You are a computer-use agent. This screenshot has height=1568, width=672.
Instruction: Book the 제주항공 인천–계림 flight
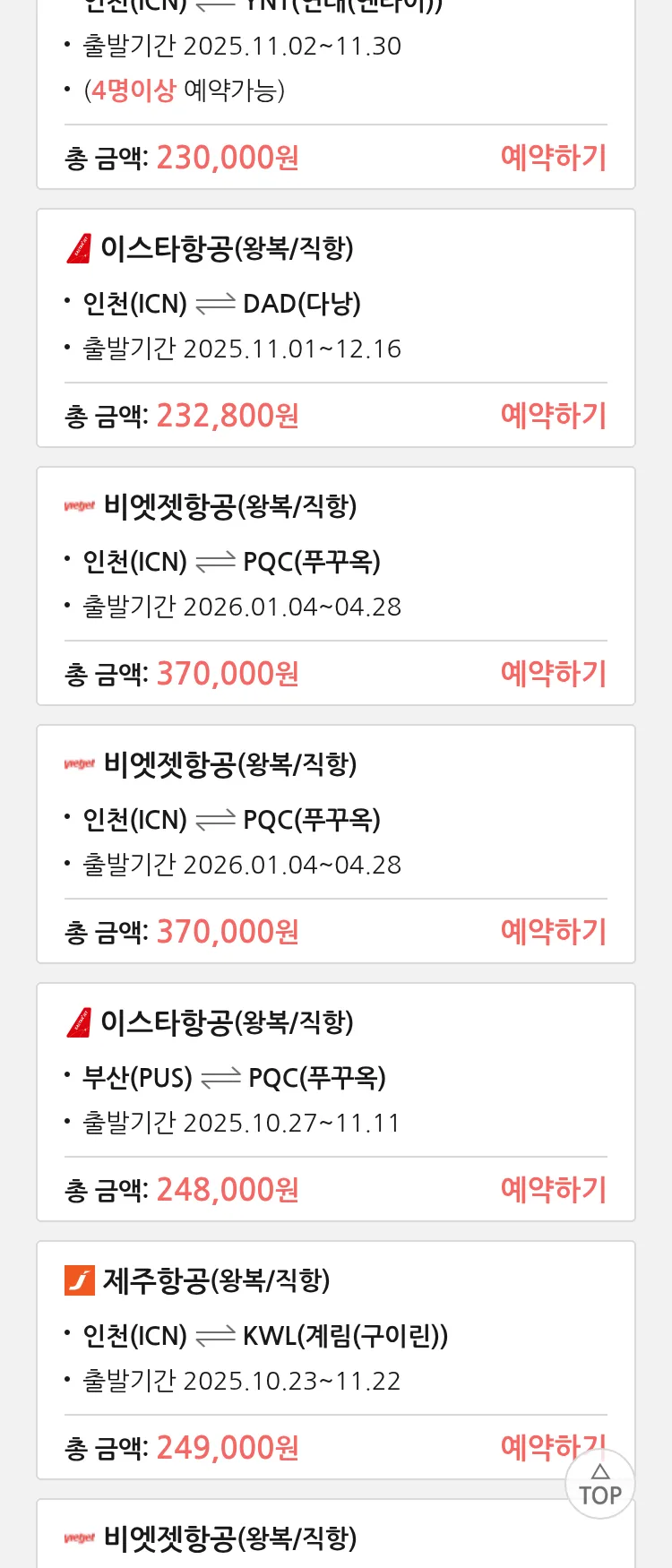click(x=533, y=1445)
